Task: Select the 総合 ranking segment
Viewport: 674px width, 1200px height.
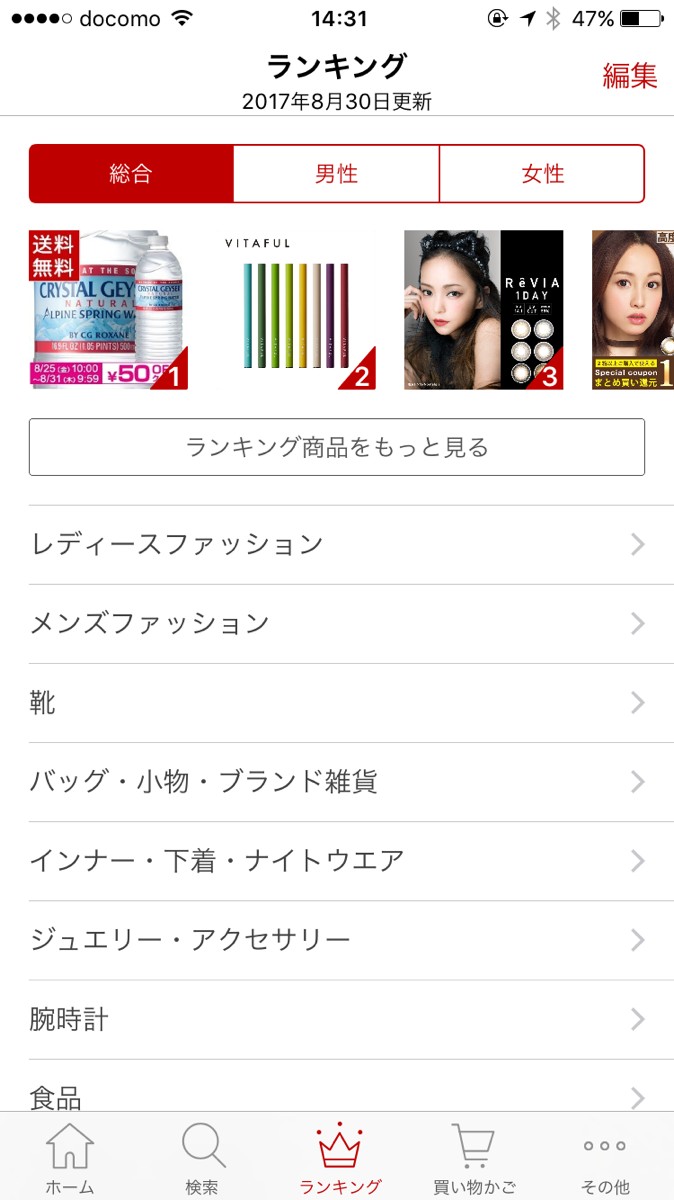Action: [131, 174]
